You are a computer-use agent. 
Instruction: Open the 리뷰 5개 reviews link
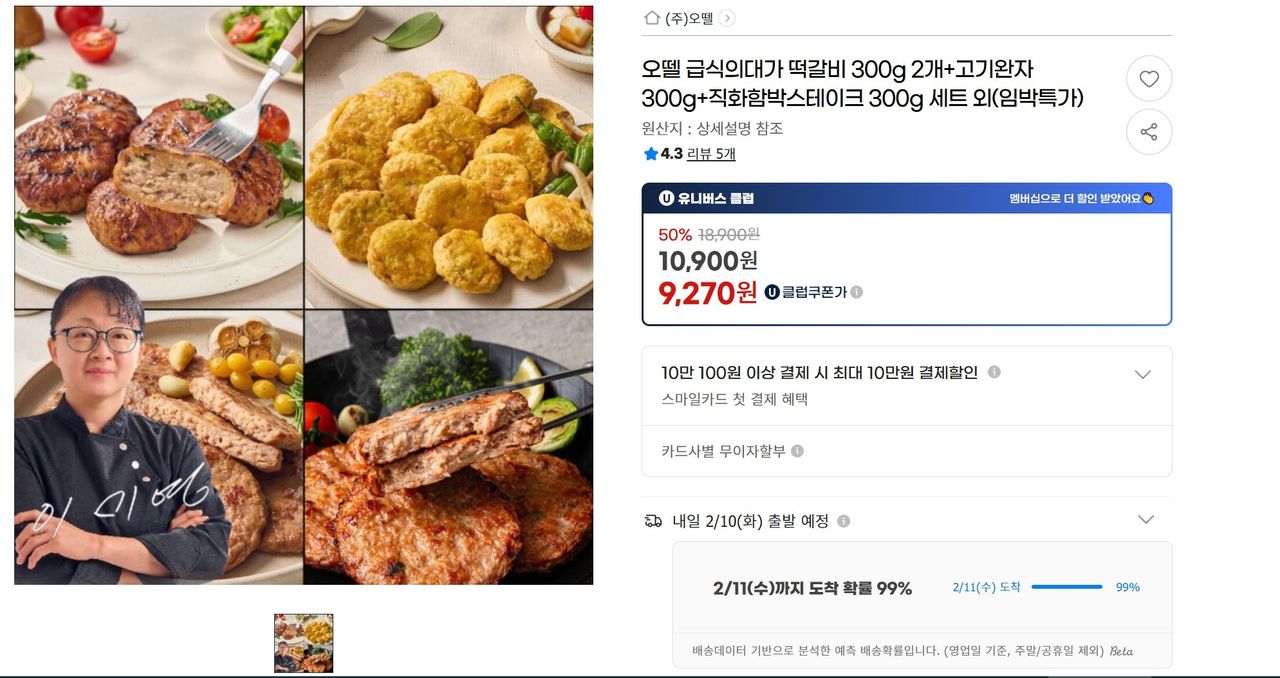coord(710,154)
